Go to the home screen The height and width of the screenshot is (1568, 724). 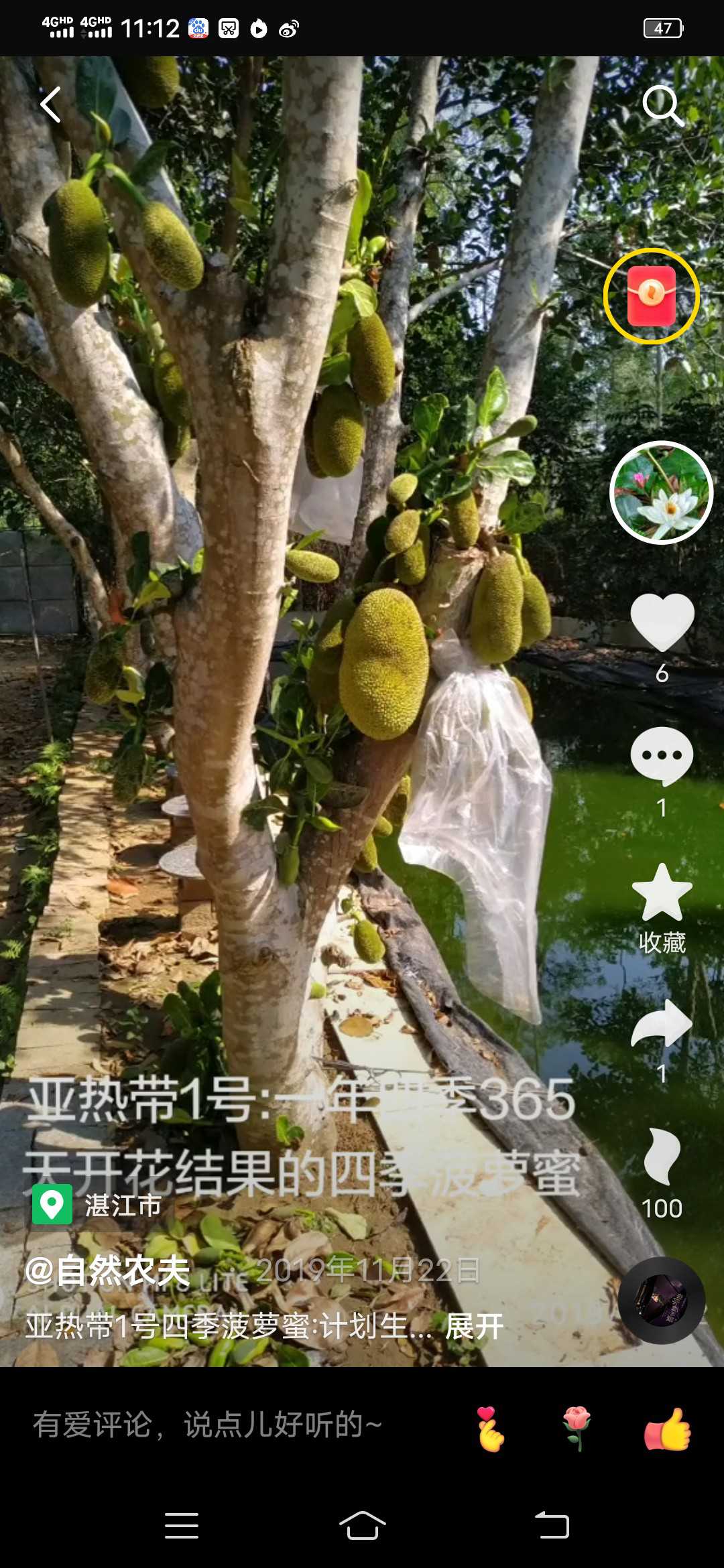point(362,1526)
